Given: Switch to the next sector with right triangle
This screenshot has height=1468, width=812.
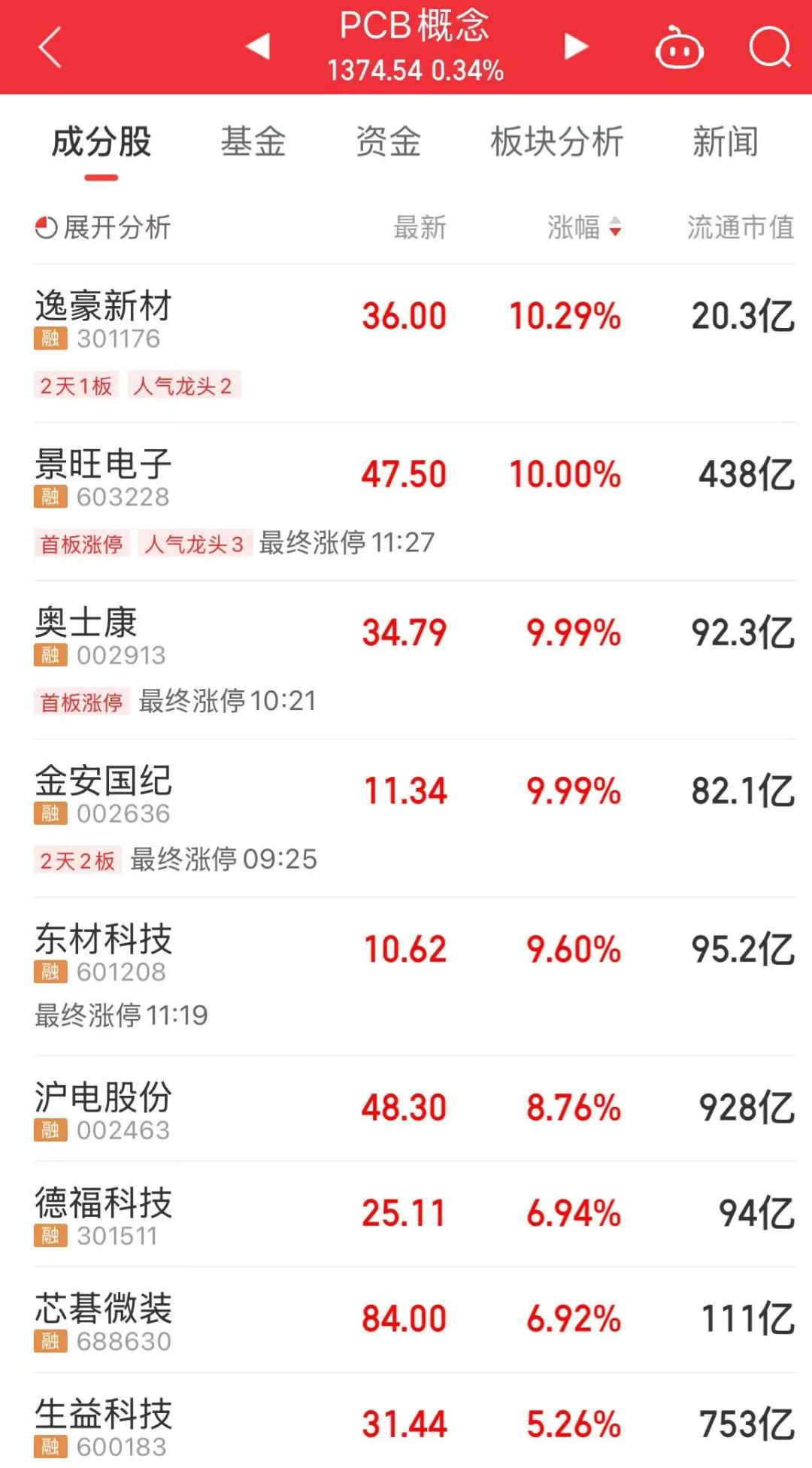Looking at the screenshot, I should click(576, 47).
